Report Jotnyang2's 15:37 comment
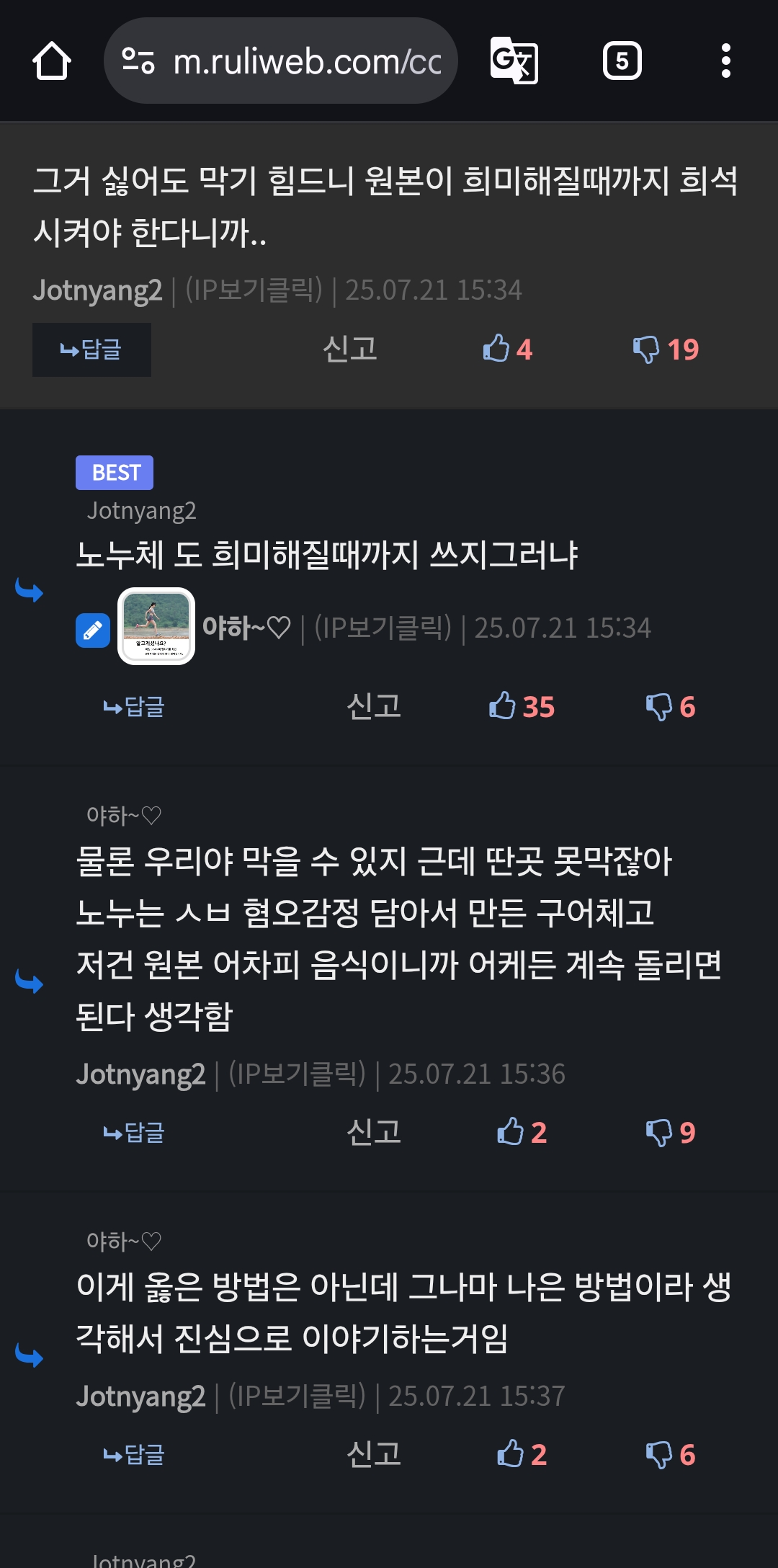Viewport: 778px width, 1568px height. pos(373,1455)
